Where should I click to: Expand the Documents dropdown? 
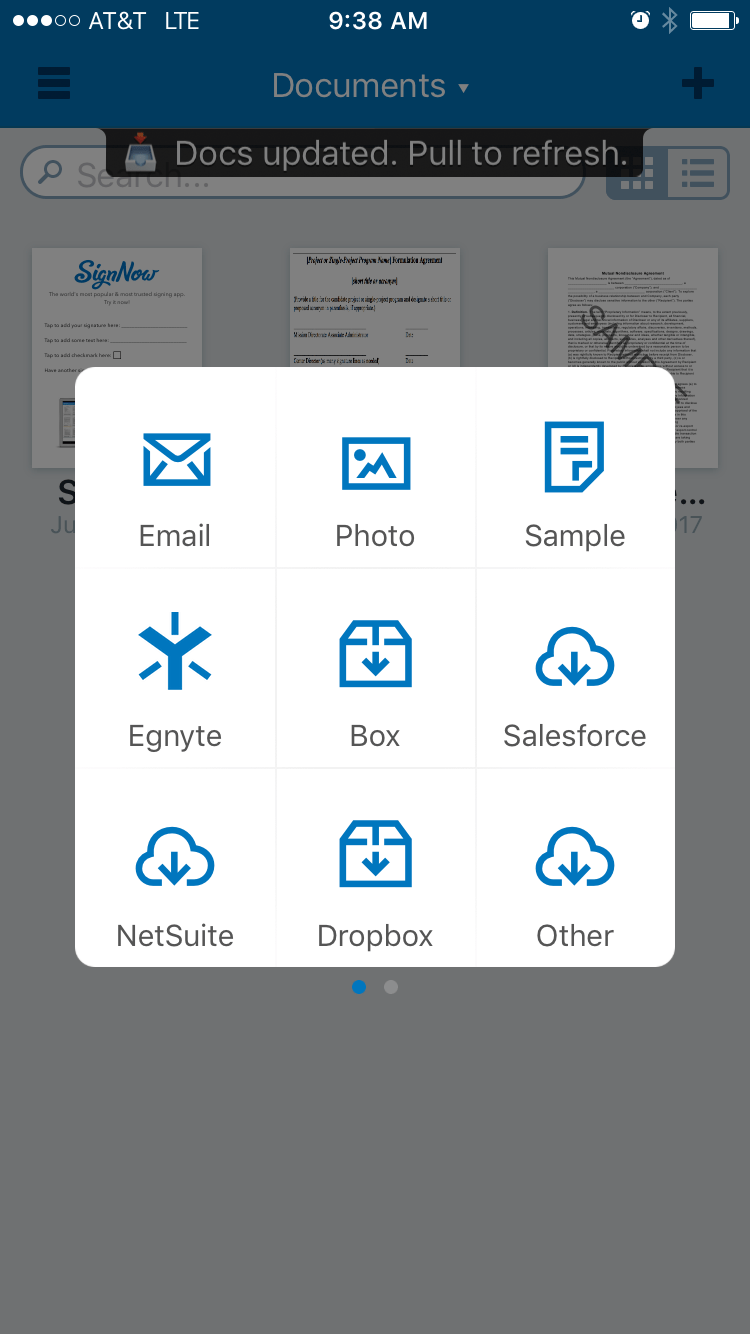pyautogui.click(x=370, y=86)
